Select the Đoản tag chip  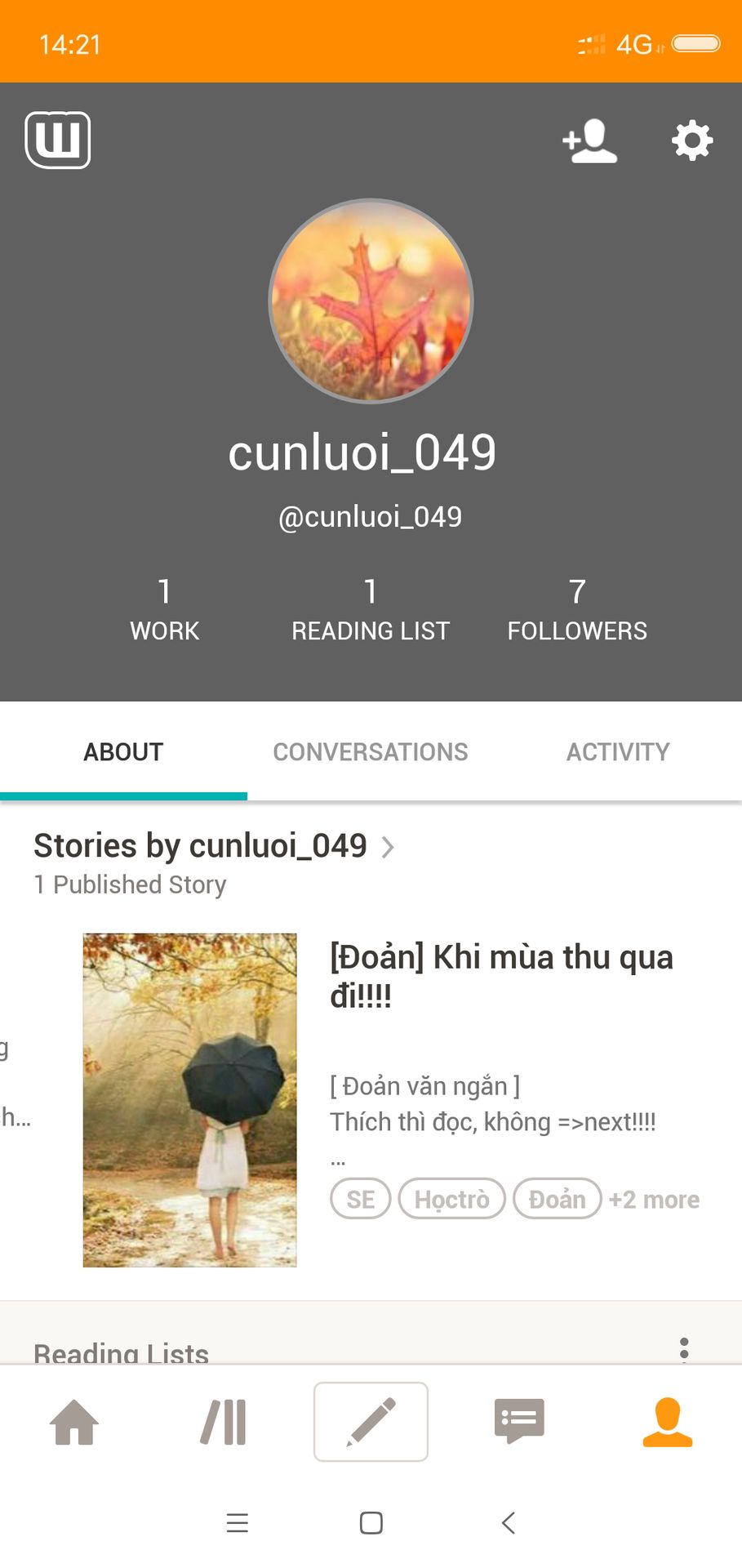tap(557, 1199)
